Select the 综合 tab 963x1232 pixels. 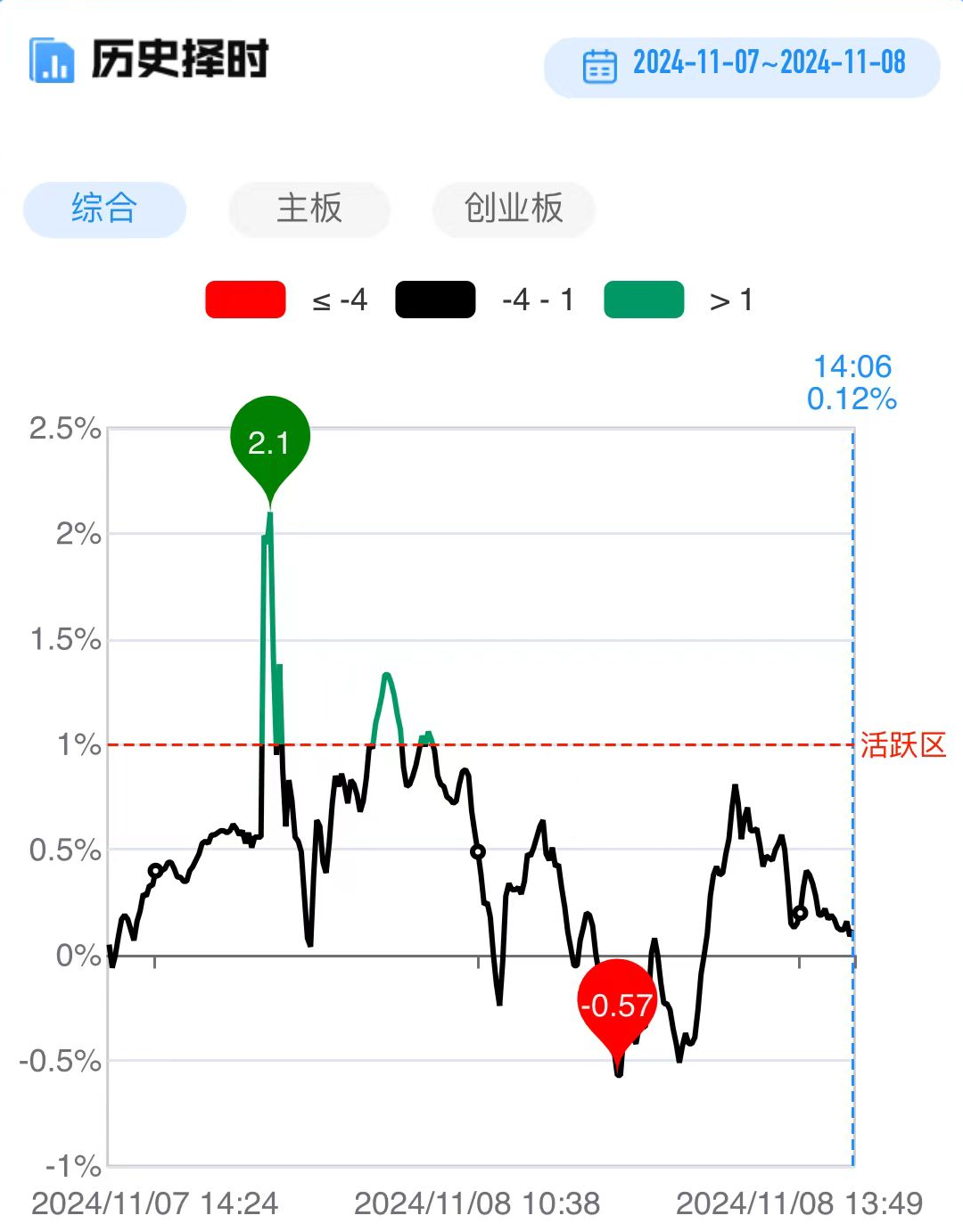click(x=104, y=209)
